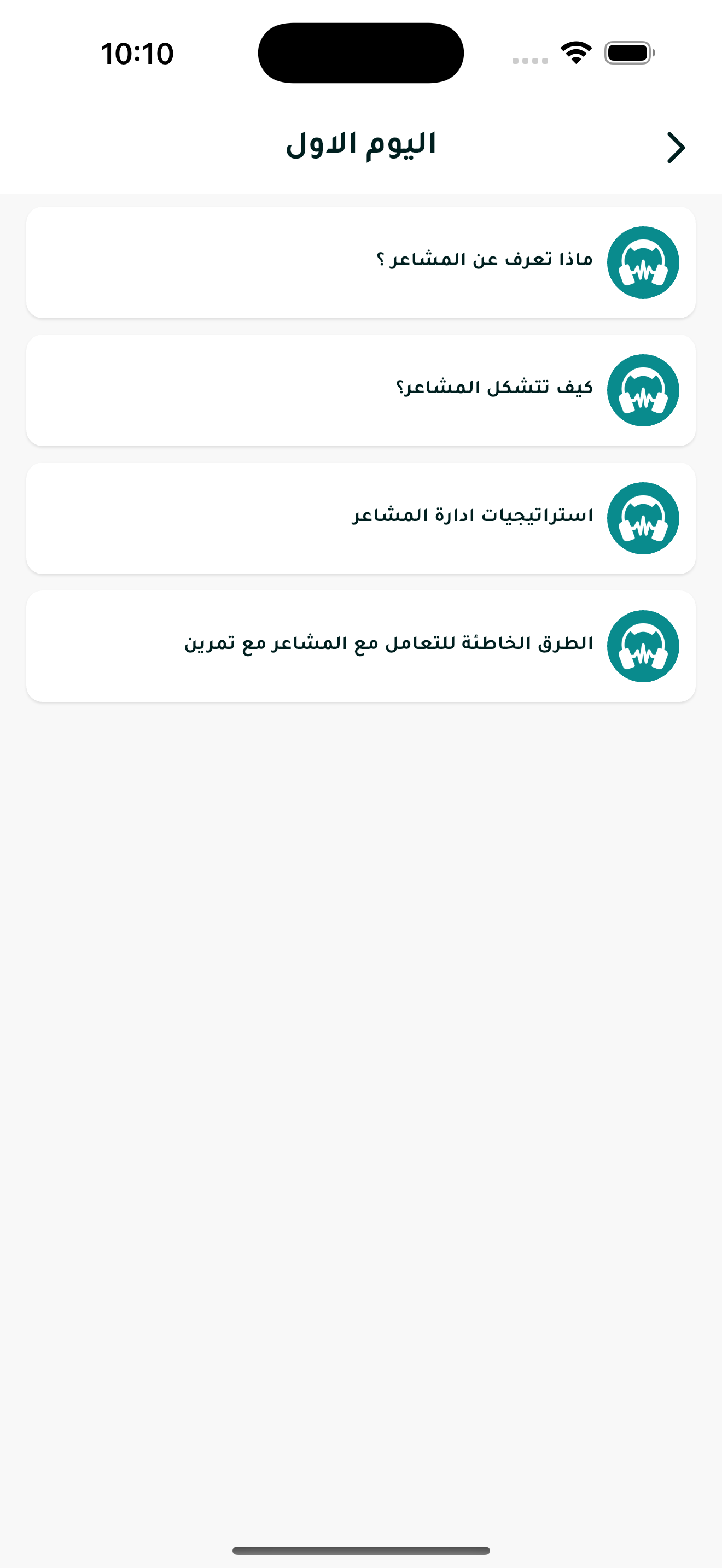Open the lesson كيف تتشكل المشاعر؟
Image resolution: width=722 pixels, height=1568 pixels.
click(361, 390)
